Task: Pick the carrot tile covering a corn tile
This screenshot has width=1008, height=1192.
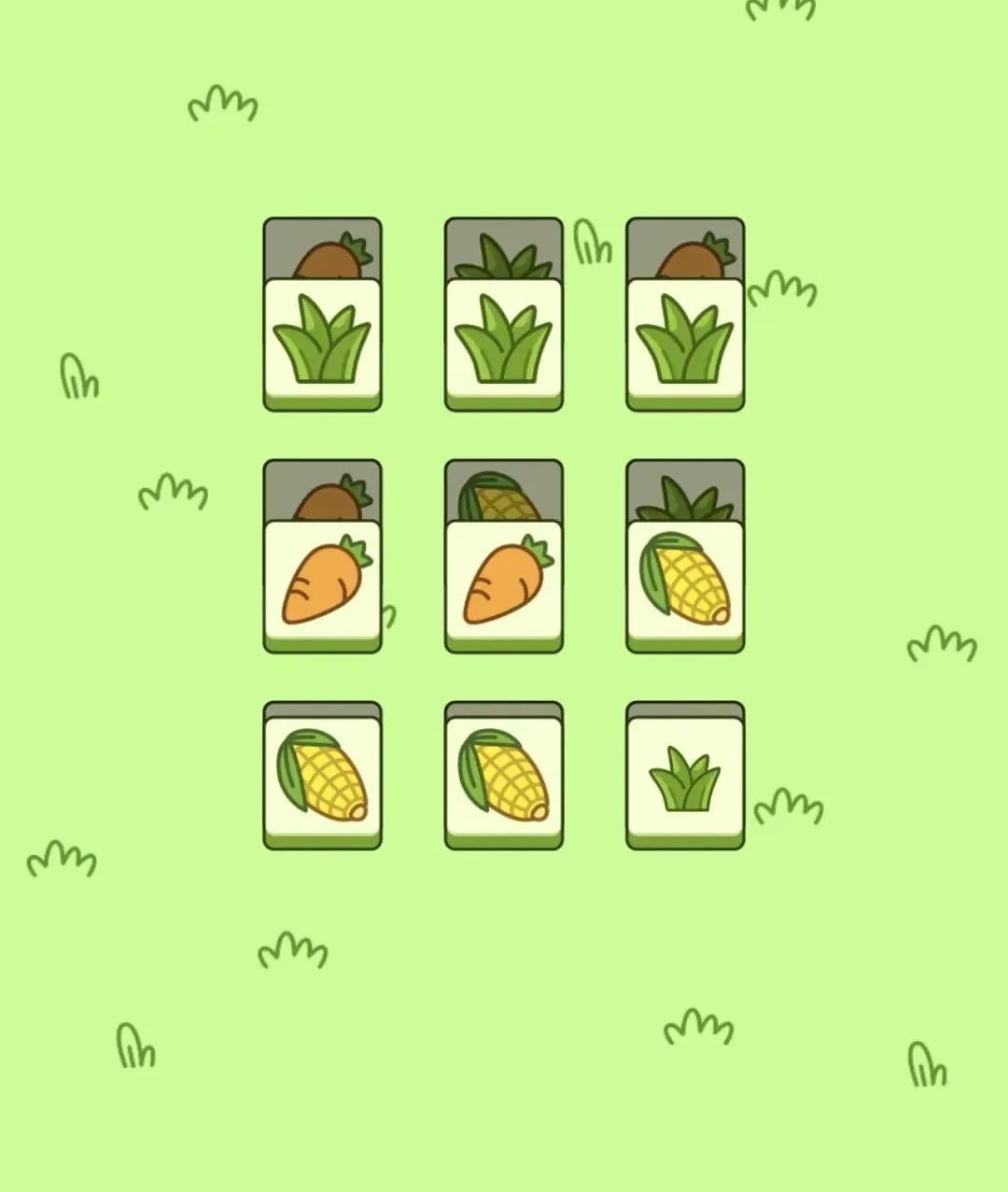Action: coord(504,583)
